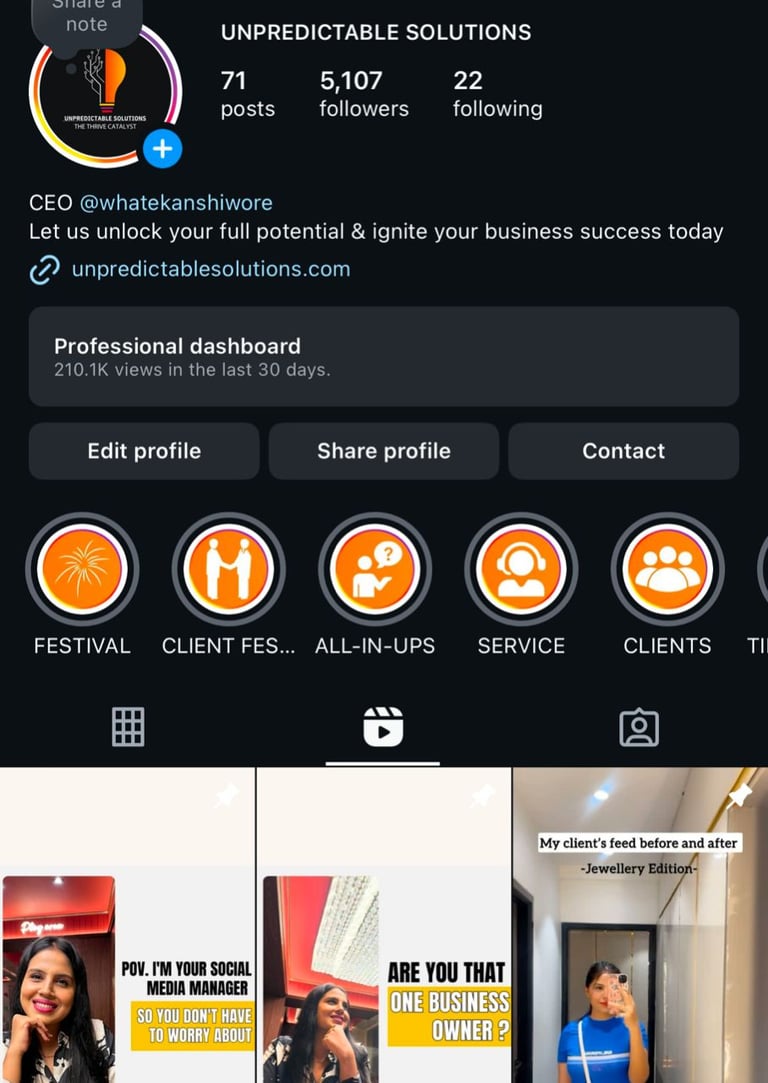Open the Professional dashboard
The image size is (768, 1083).
383,356
